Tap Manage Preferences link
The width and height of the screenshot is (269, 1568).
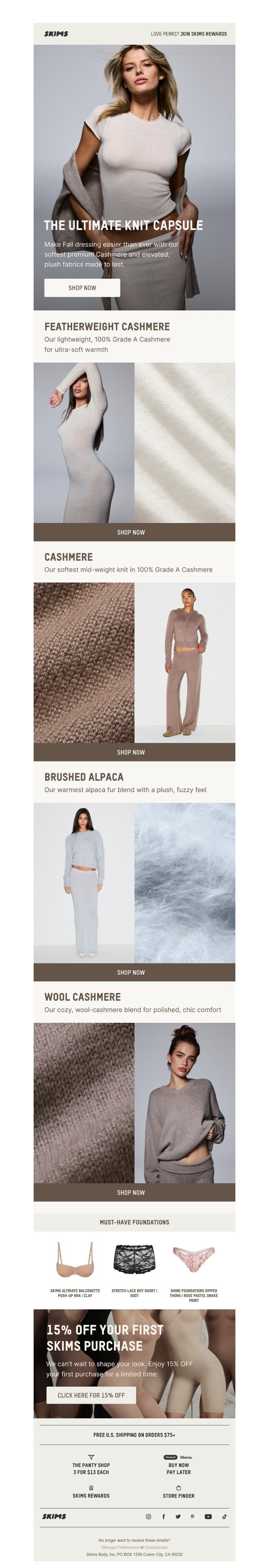click(x=120, y=1547)
